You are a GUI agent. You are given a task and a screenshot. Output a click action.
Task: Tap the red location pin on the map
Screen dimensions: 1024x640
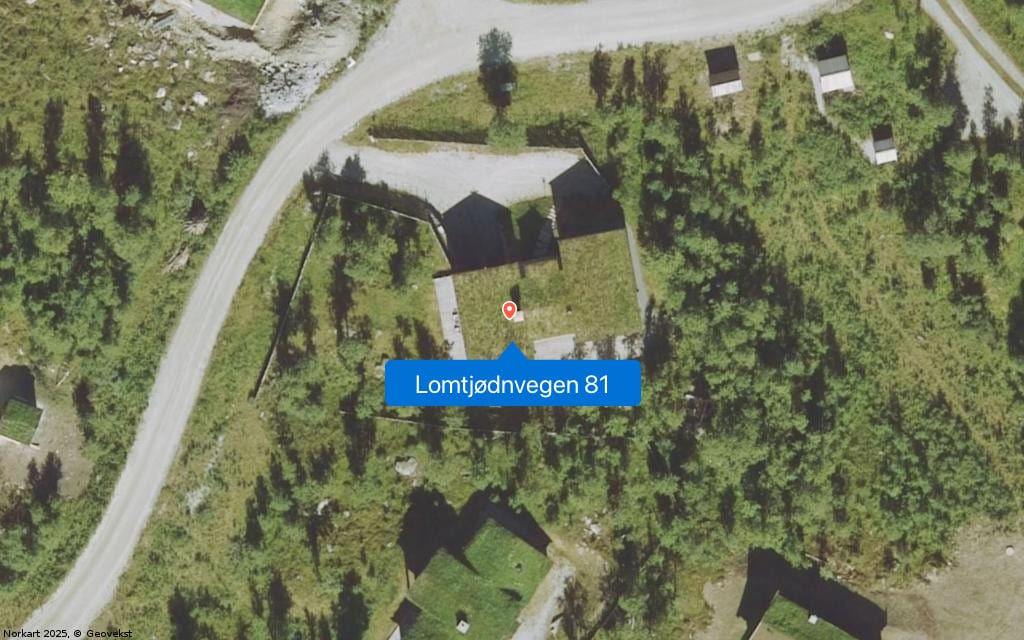click(510, 311)
